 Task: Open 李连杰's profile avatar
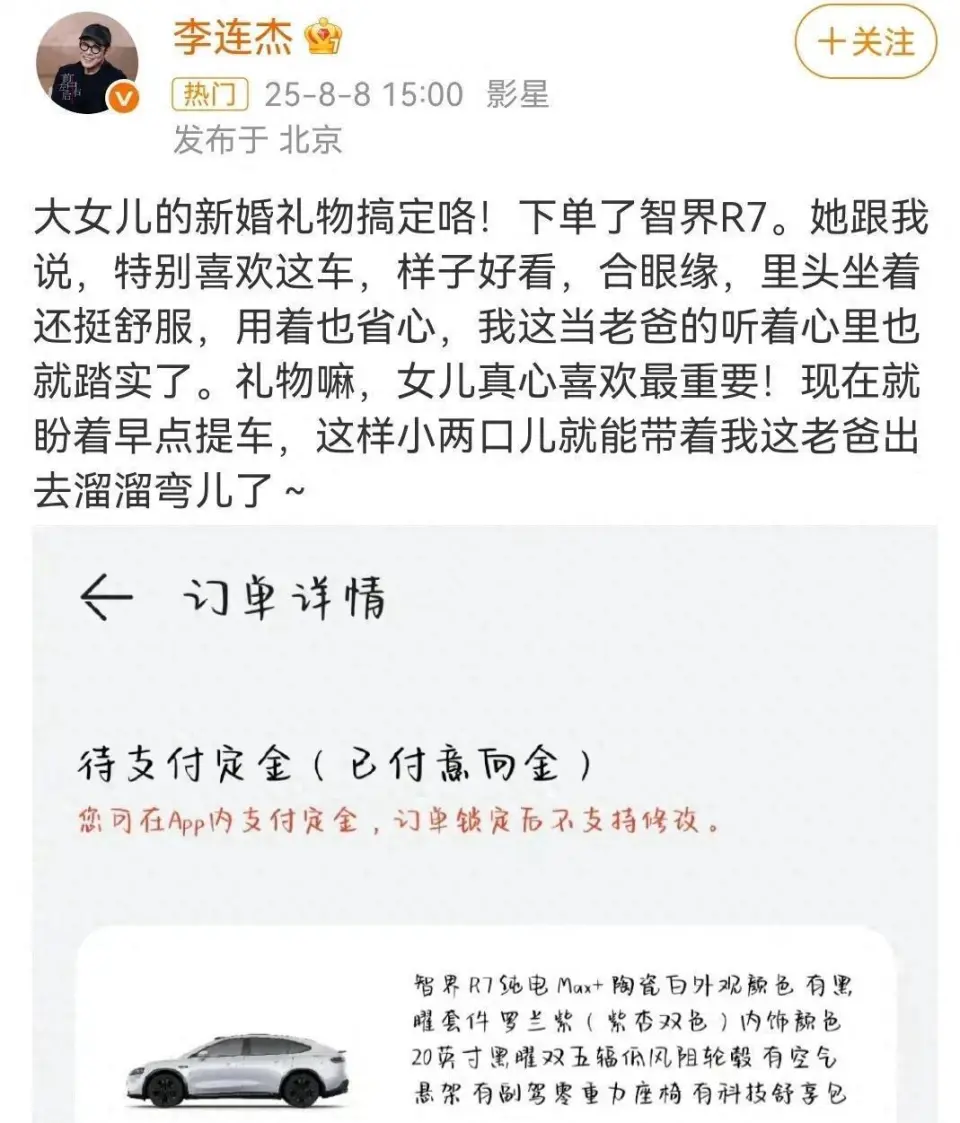[87, 63]
